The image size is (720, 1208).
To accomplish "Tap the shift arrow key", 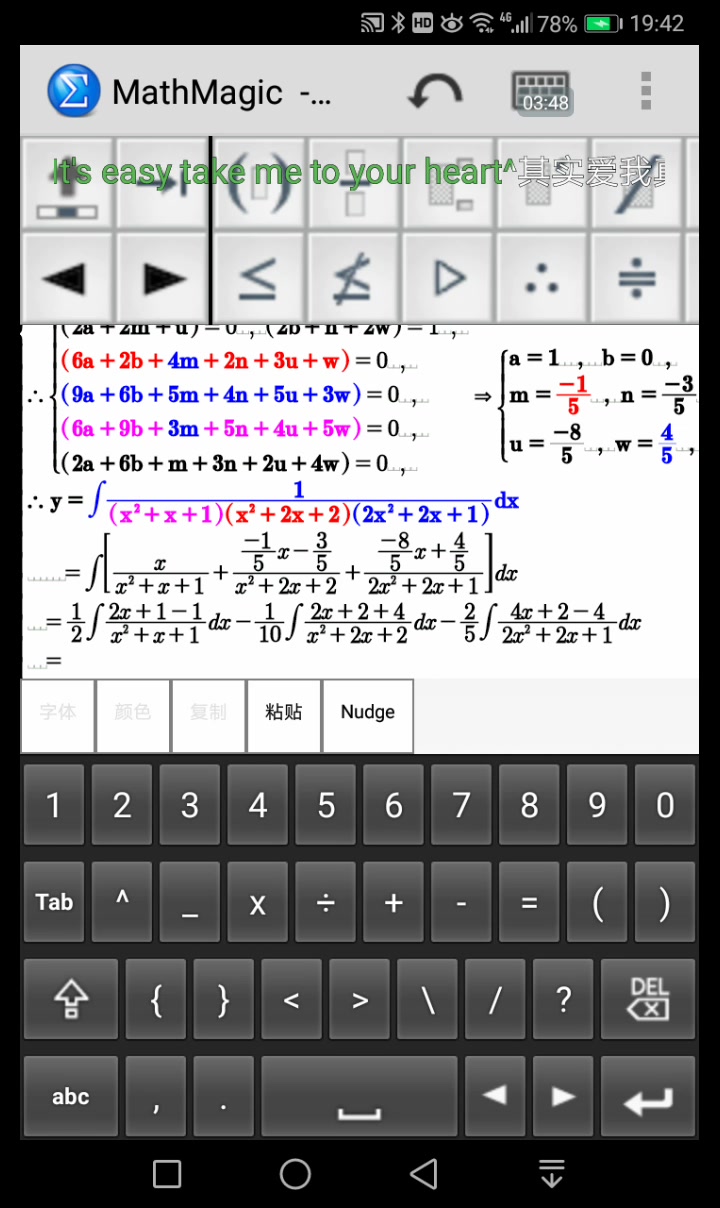I will point(70,999).
